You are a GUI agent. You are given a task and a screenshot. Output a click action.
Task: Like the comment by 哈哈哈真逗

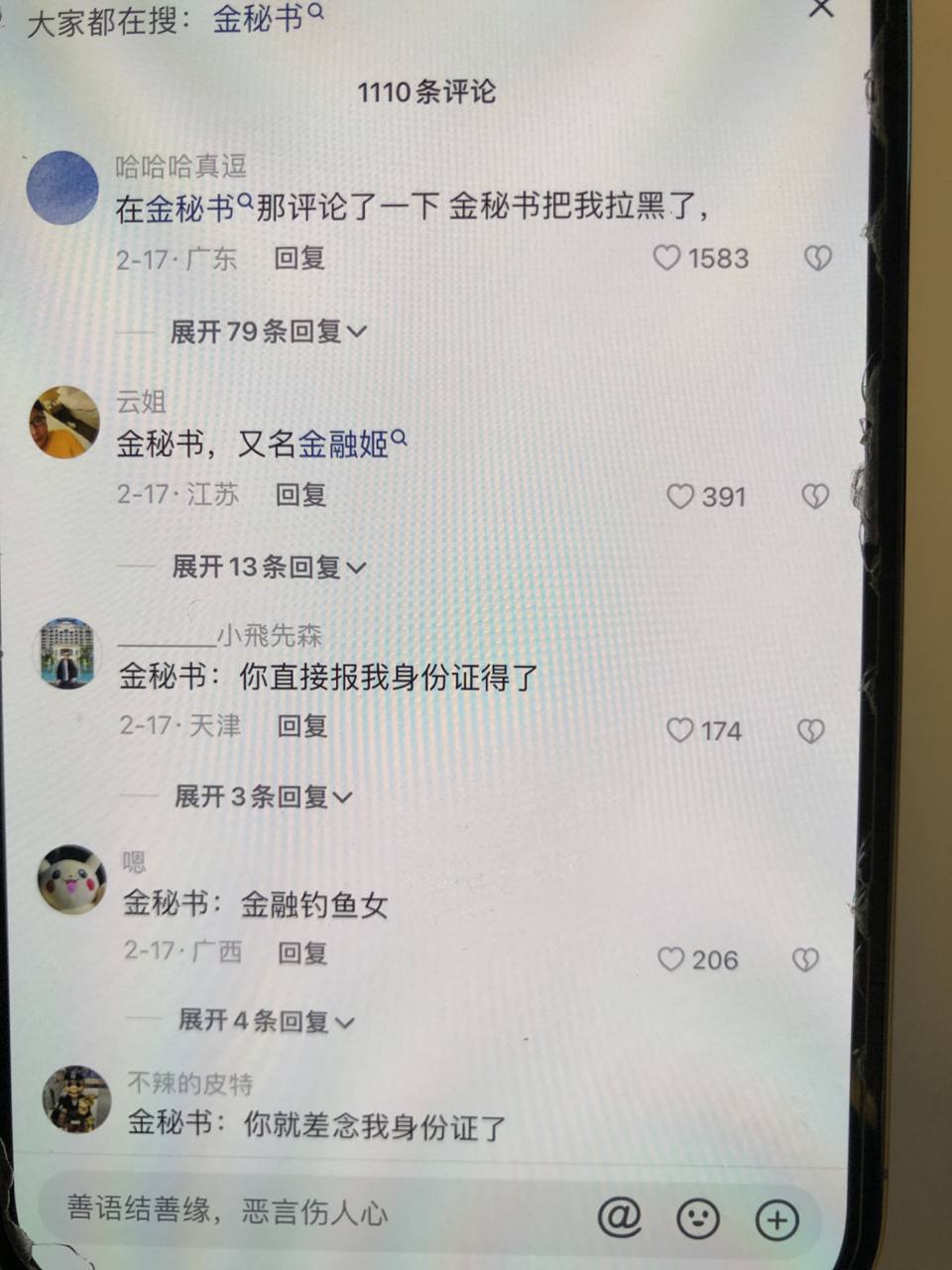667,258
